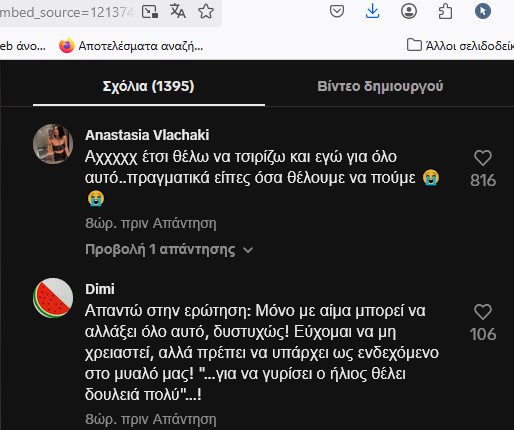The image size is (514, 430).
Task: Open the browser downloads panel
Action: [x=372, y=12]
